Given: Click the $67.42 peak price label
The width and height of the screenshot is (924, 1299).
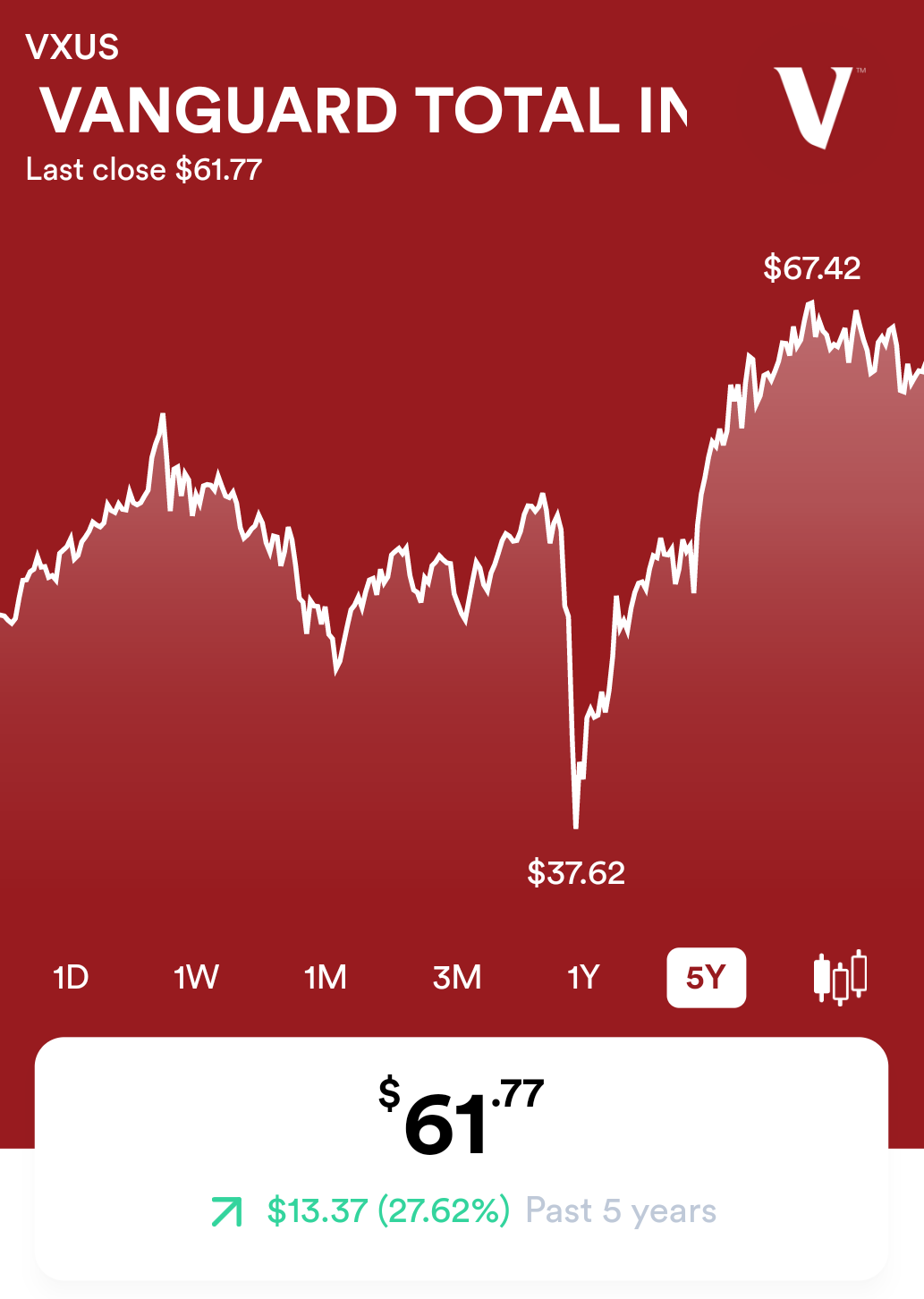Looking at the screenshot, I should [810, 267].
